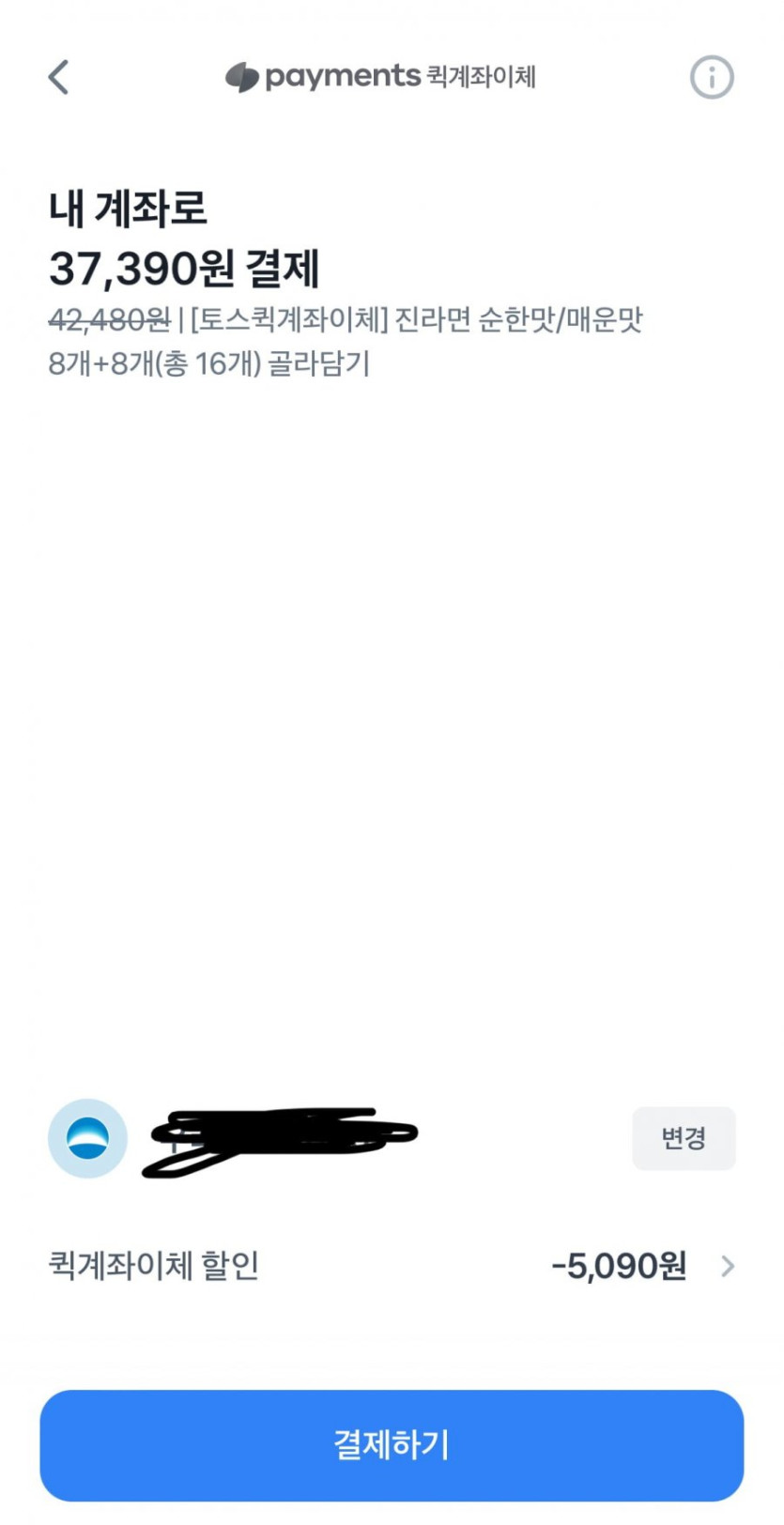The height and width of the screenshot is (1525, 784).
Task: Expand the 퀵계좌이체 할인 discount details
Action: (727, 1267)
